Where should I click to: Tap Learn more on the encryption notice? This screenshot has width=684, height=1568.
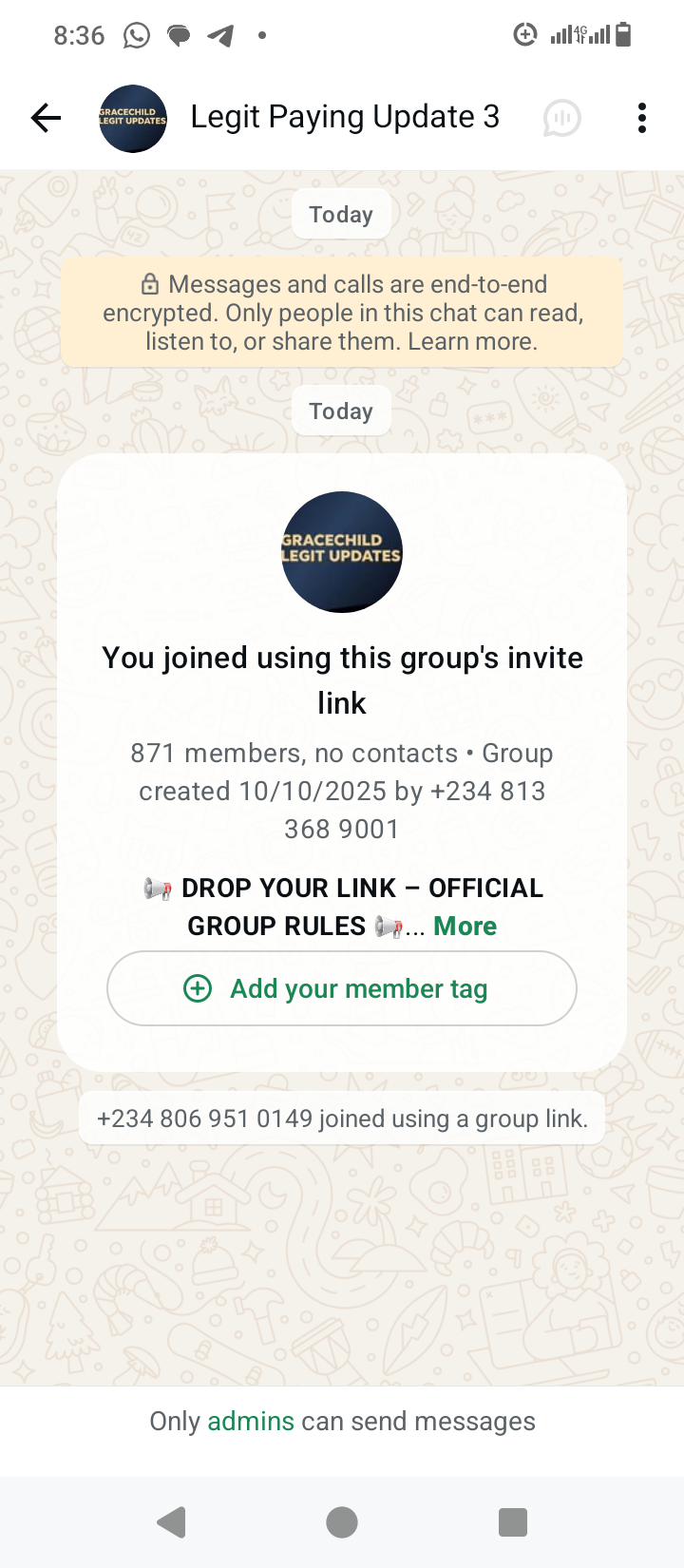tap(471, 341)
